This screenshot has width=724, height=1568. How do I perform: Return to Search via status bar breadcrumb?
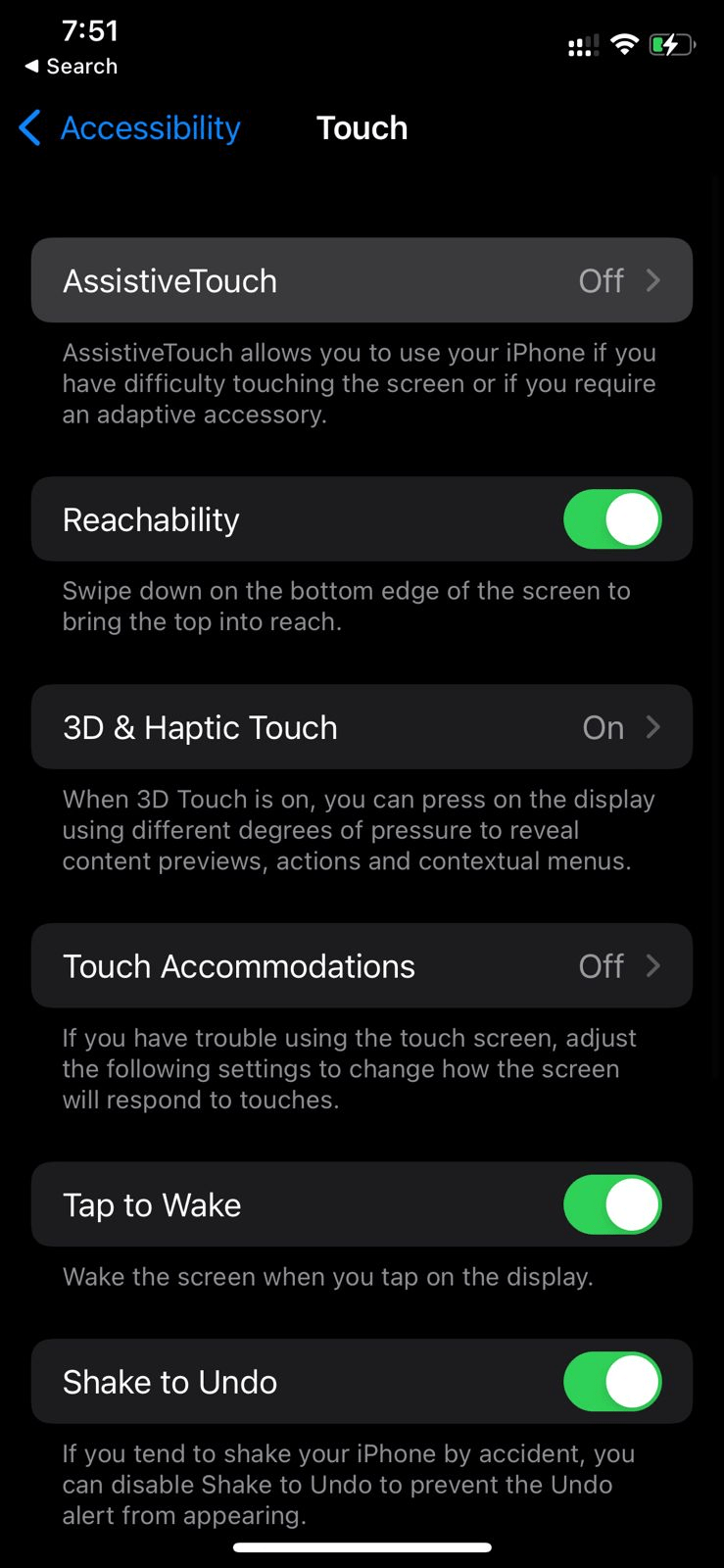point(71,67)
